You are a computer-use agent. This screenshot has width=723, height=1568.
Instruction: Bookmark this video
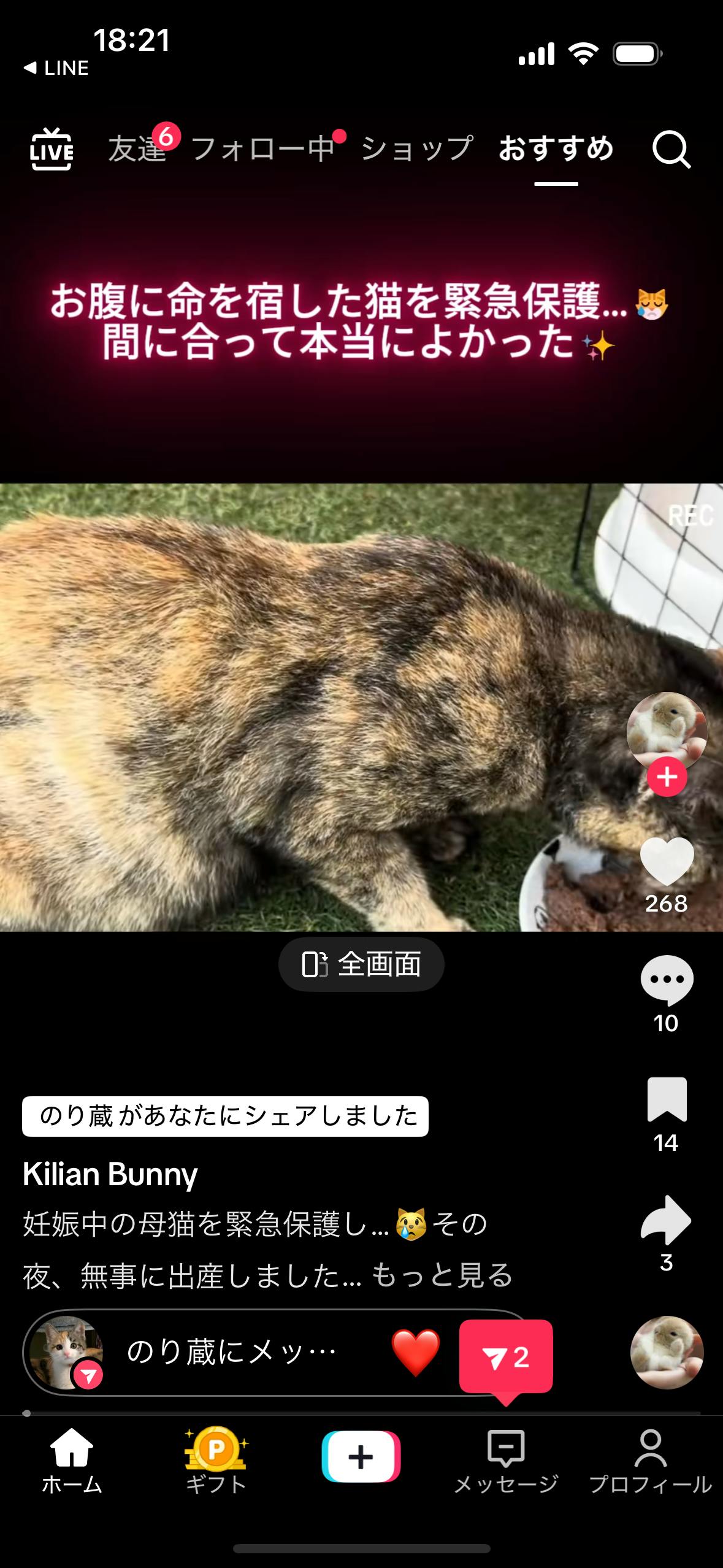click(x=667, y=1099)
